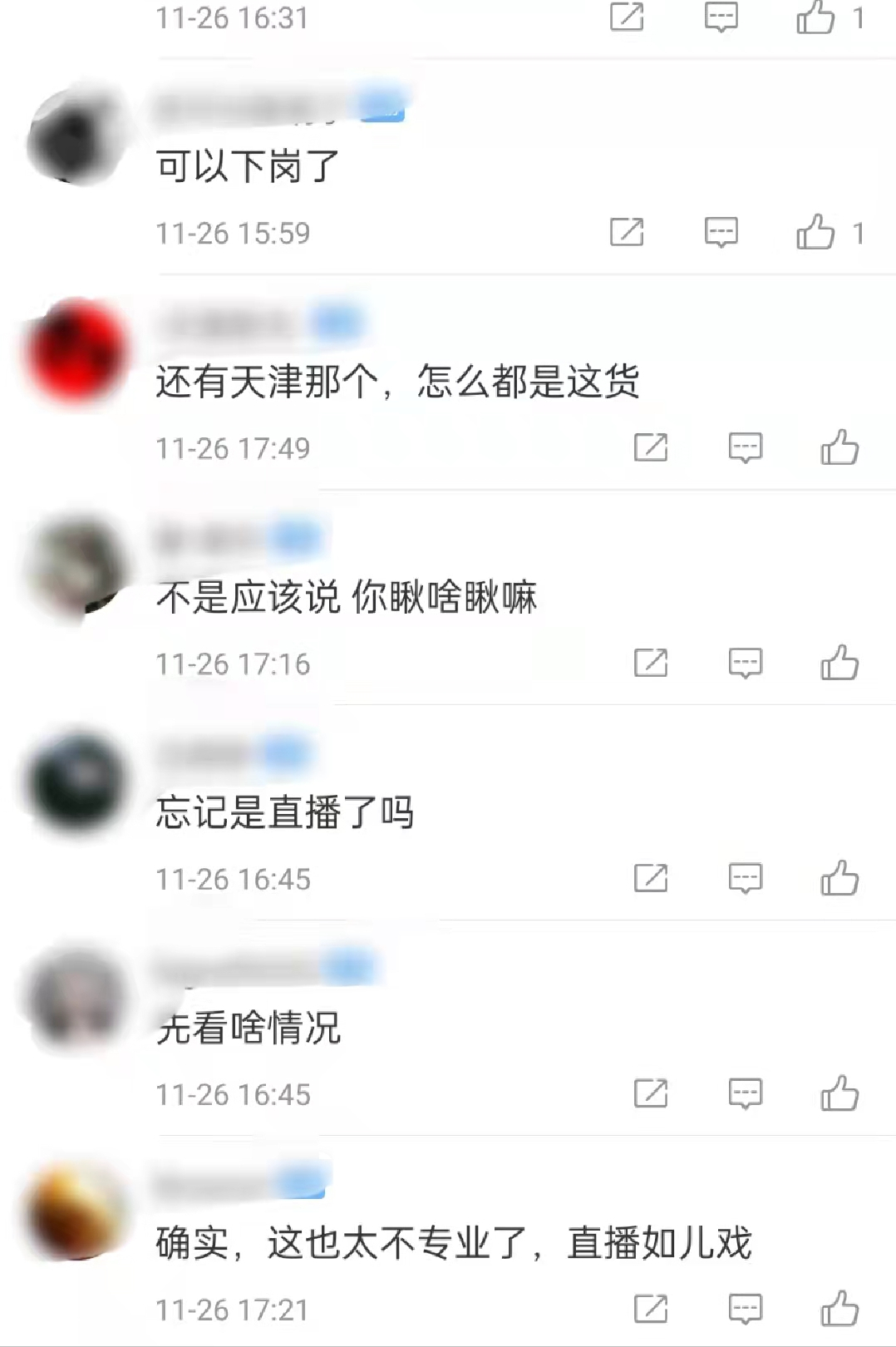The image size is (896, 1347).
Task: Tap the forward icon under "可以下岗了"
Action: click(x=626, y=233)
